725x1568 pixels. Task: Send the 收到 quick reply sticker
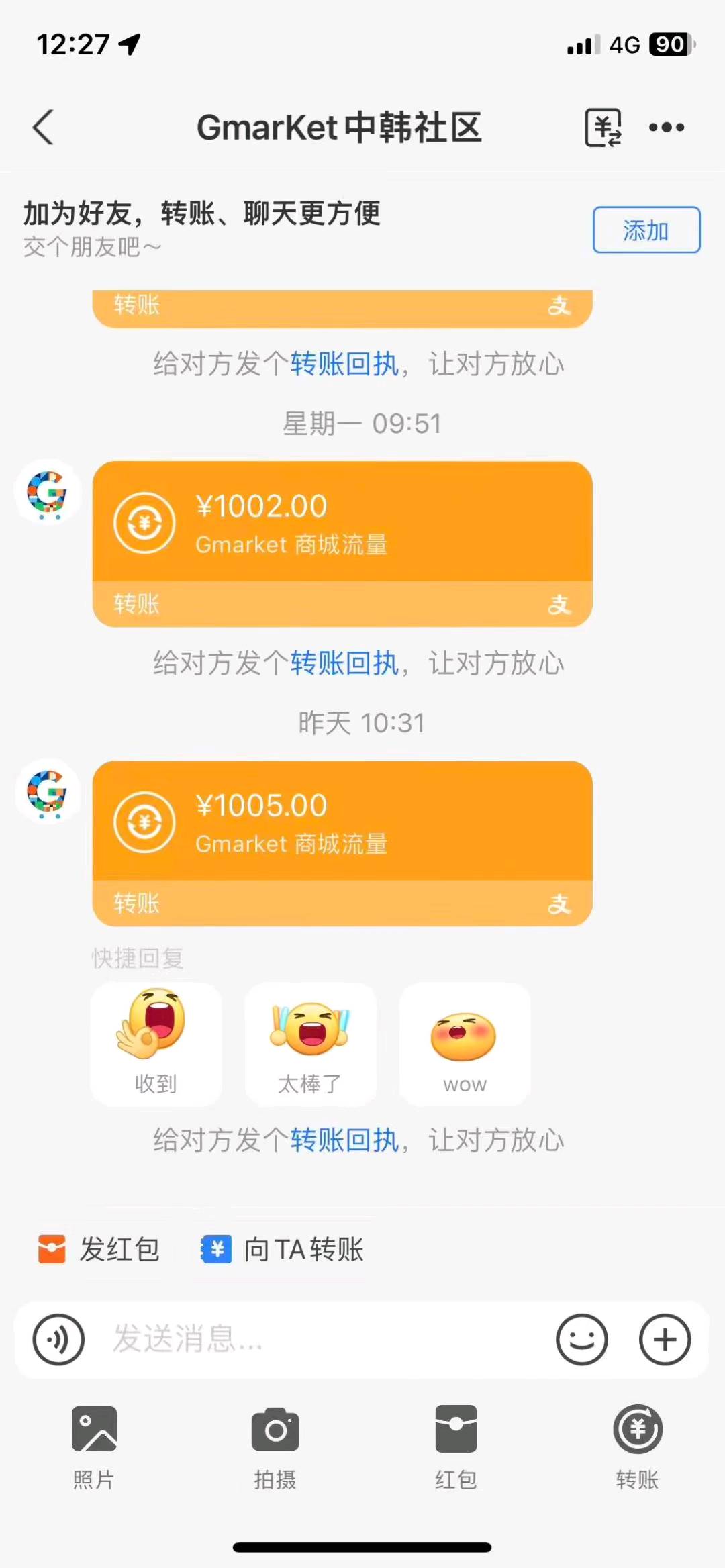coord(156,1044)
